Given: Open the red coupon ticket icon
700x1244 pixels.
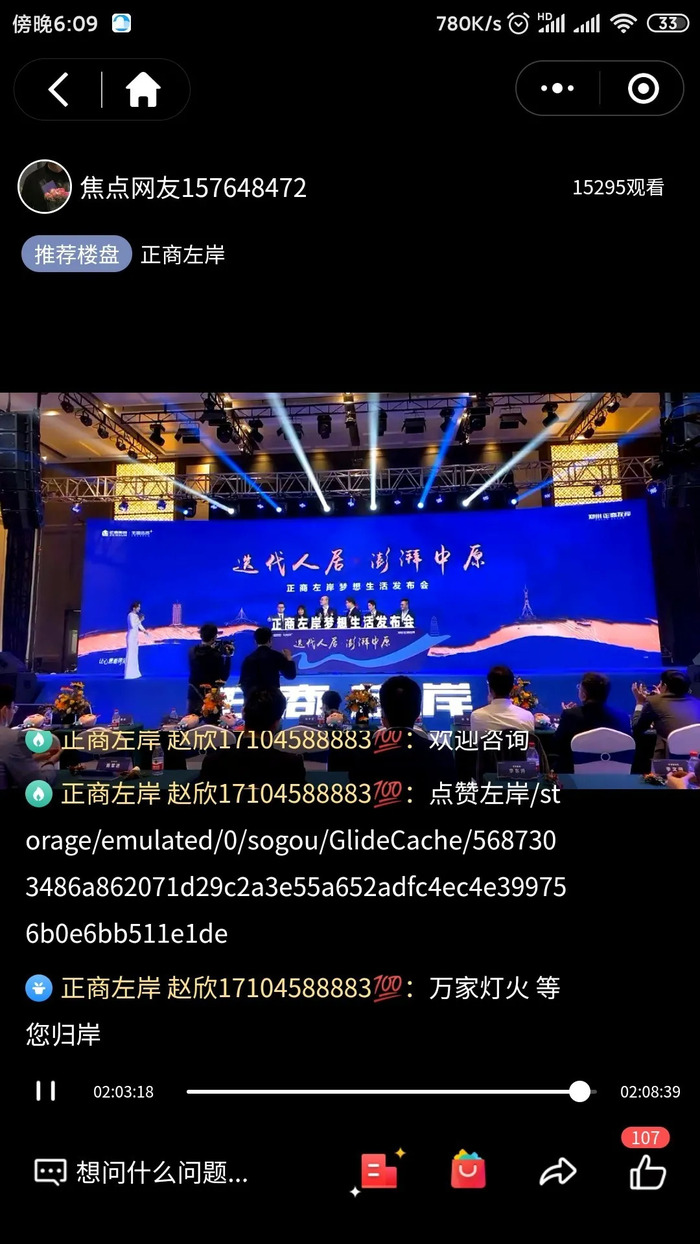Looking at the screenshot, I should coord(379,1171).
